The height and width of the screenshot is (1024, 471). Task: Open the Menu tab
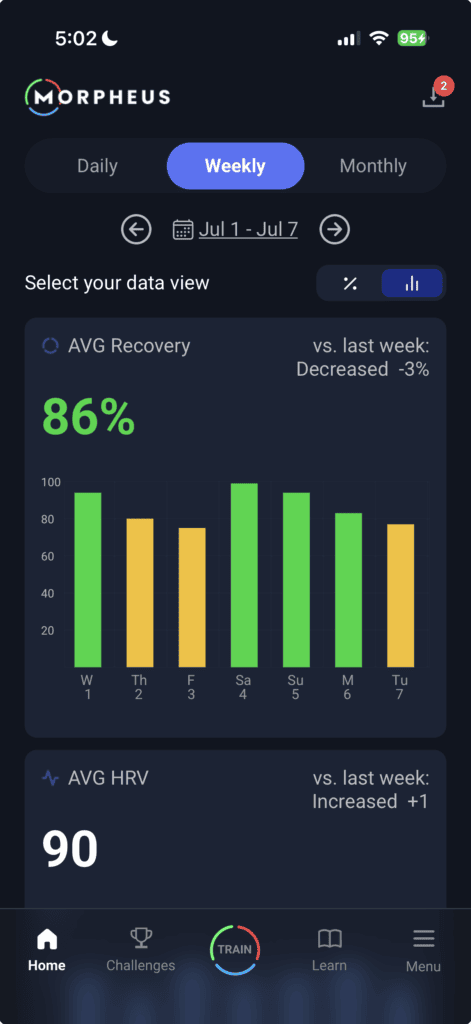(x=423, y=951)
